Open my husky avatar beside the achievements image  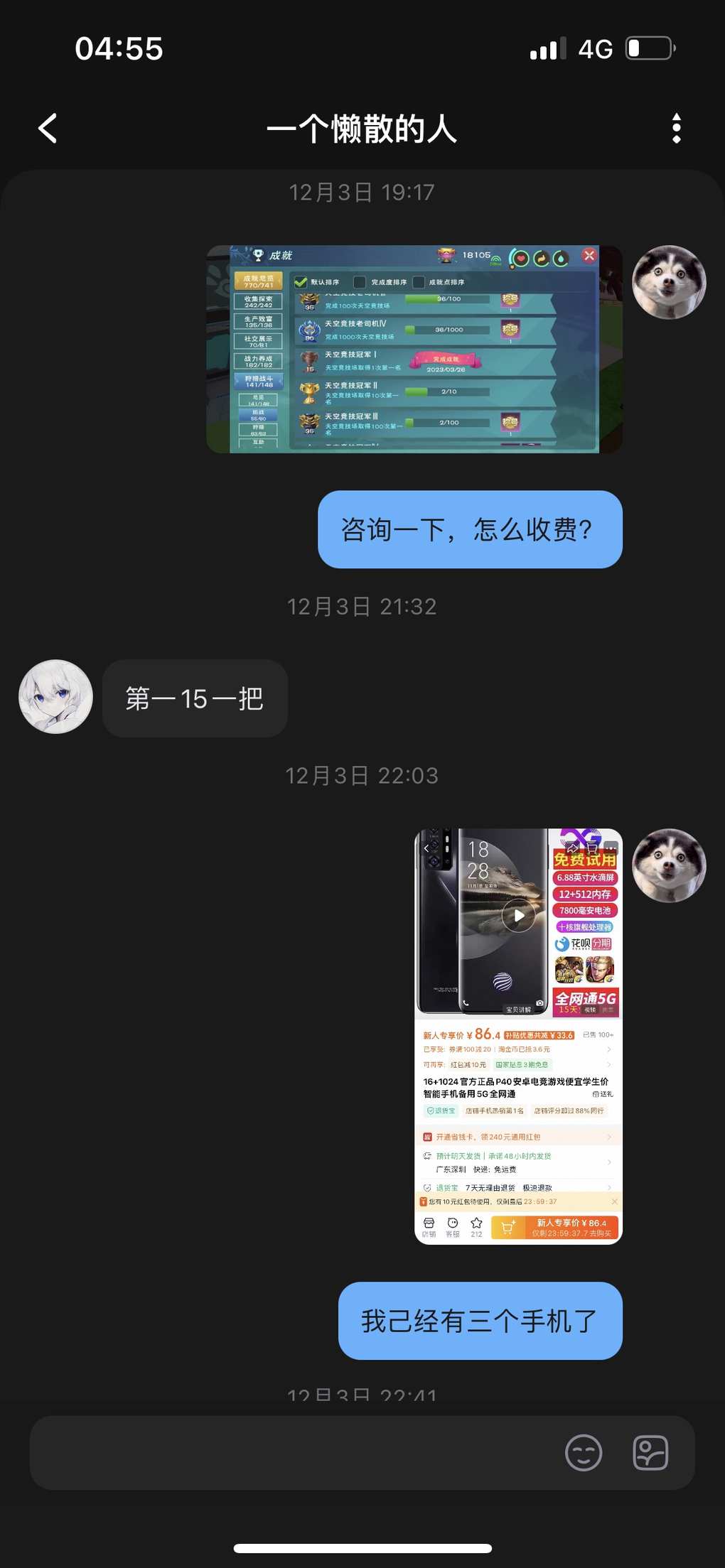(x=669, y=282)
